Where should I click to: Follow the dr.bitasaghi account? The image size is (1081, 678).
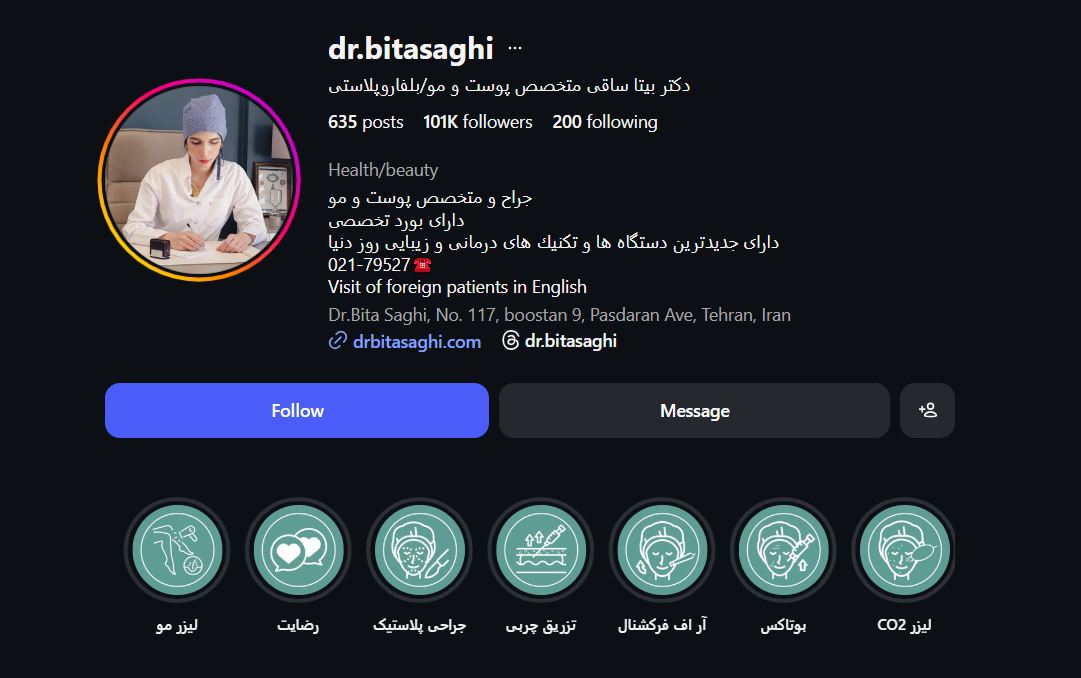[x=297, y=411]
